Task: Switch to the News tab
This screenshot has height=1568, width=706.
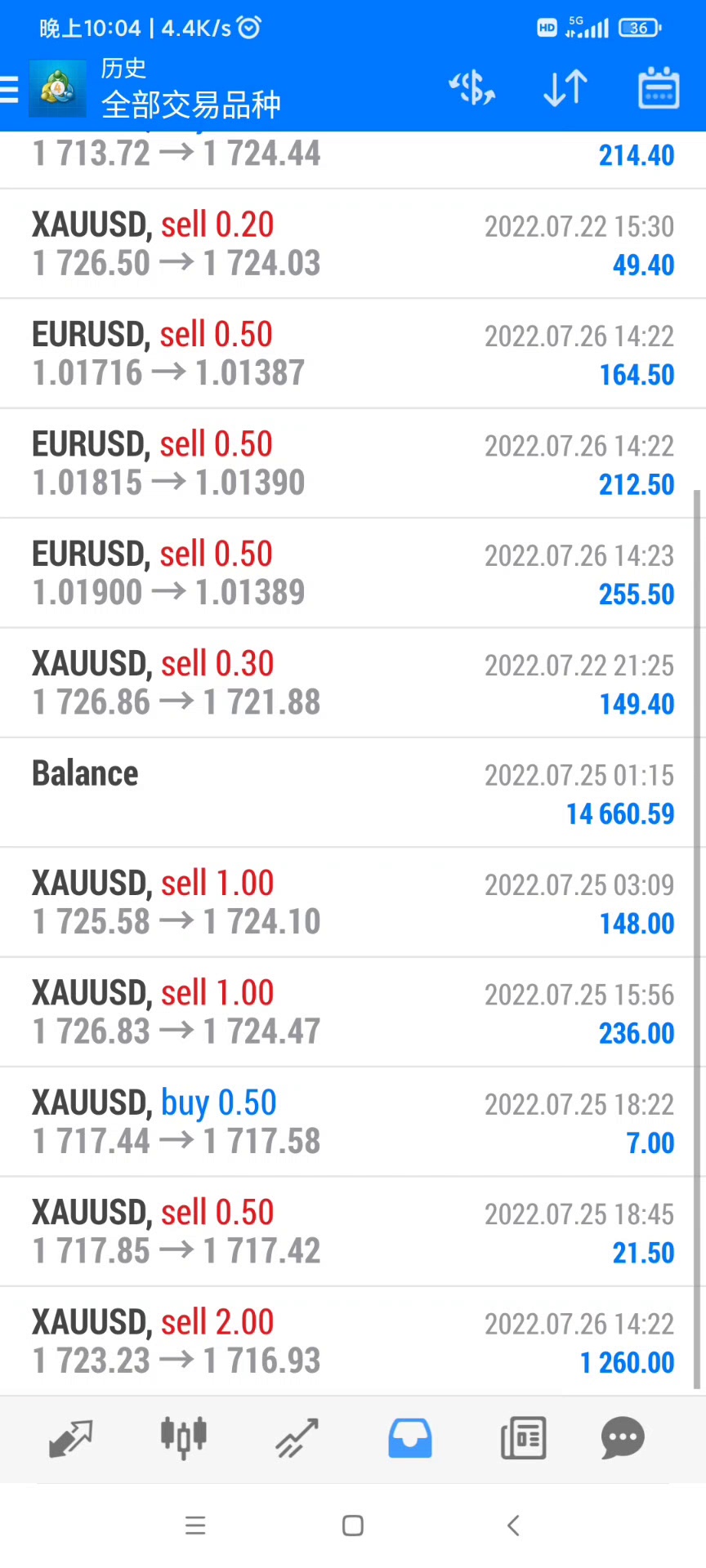Action: pos(523,1438)
